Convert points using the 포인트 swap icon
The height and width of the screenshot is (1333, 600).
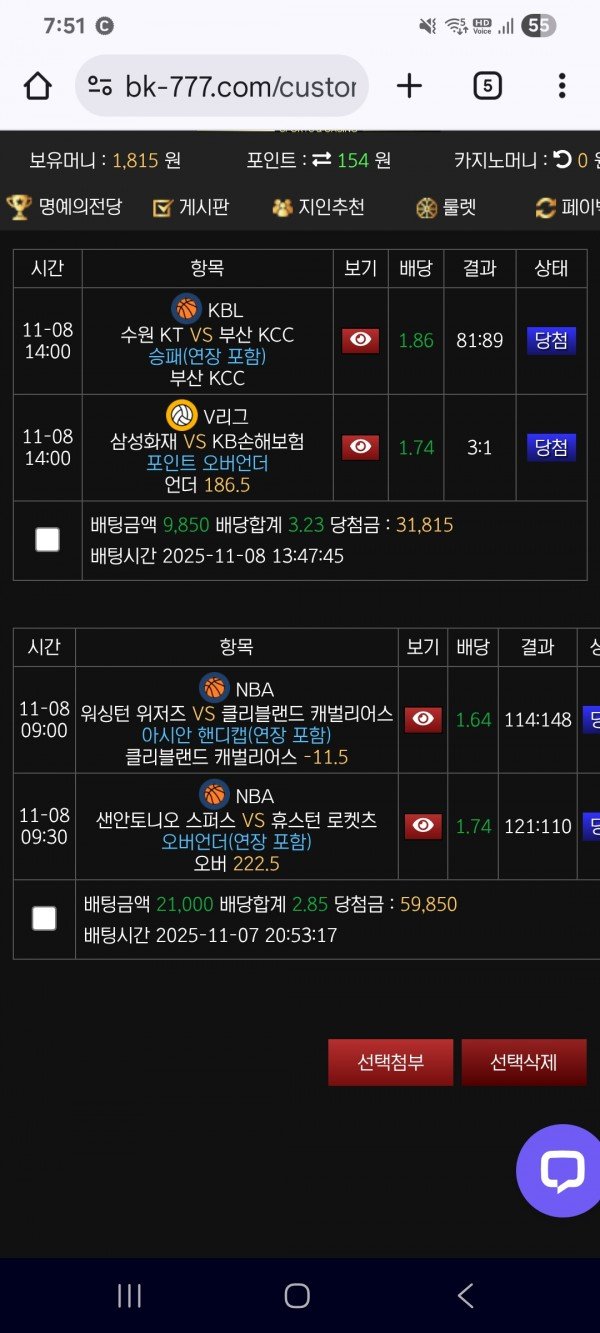point(321,160)
